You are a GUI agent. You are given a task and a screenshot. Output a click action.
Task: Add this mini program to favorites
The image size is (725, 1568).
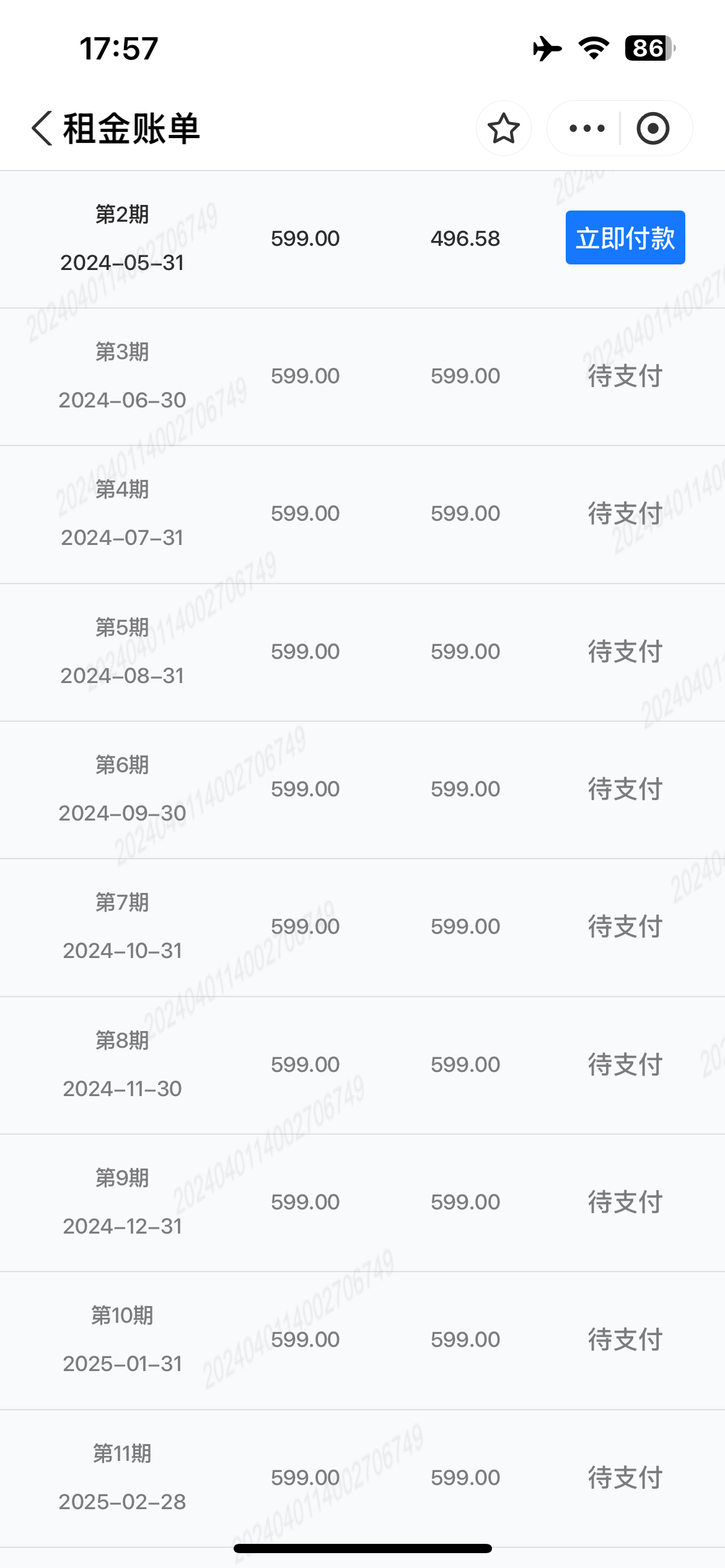[503, 128]
